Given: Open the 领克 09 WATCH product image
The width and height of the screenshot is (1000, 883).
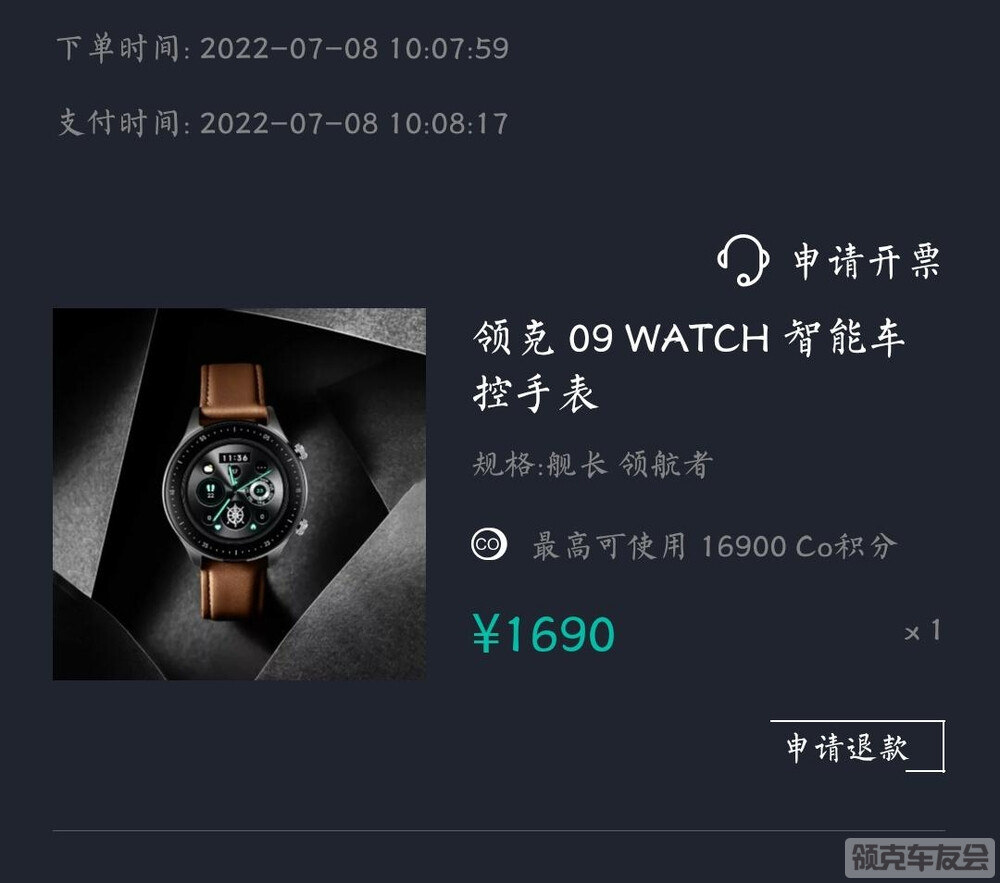Looking at the screenshot, I should [239, 494].
